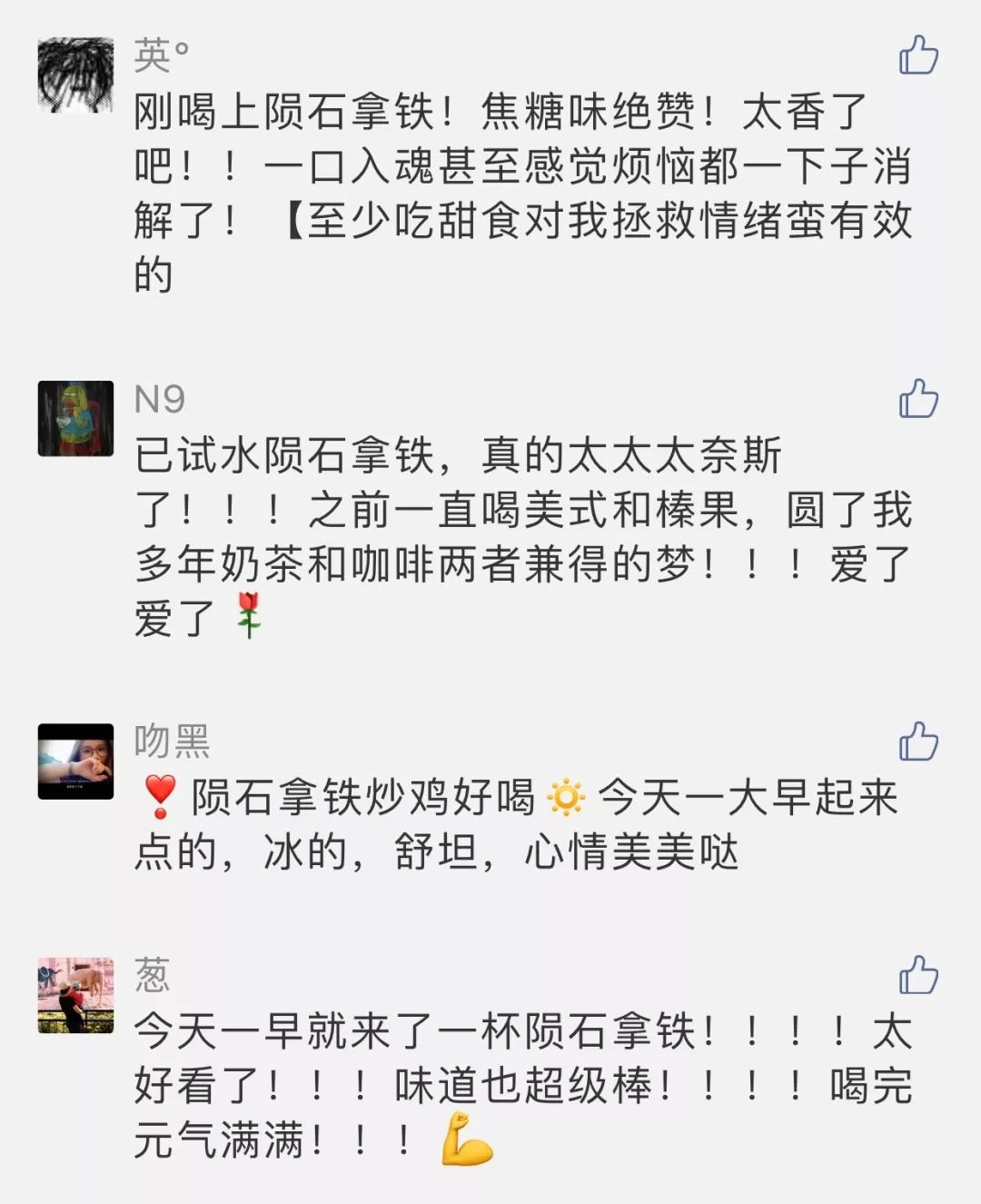Open 葱's profile avatar

tap(75, 995)
